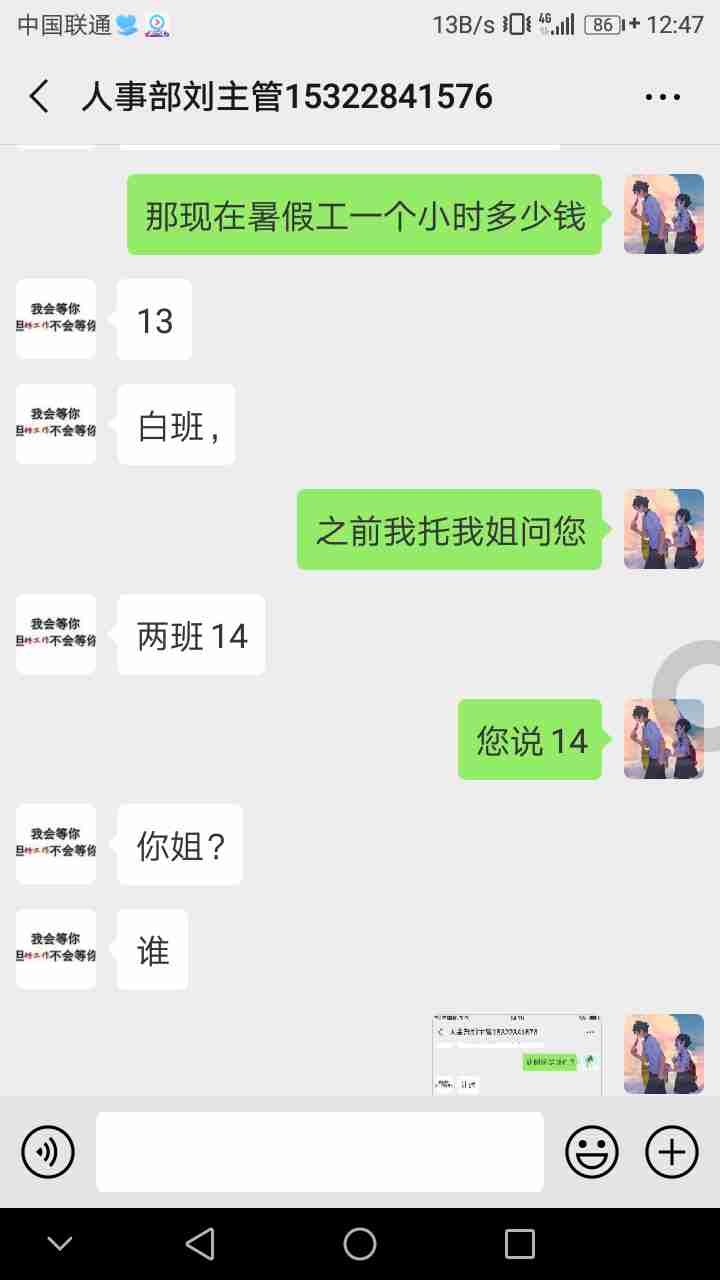
Task: Open contact avatar beside the message 谁
Action: point(56,949)
